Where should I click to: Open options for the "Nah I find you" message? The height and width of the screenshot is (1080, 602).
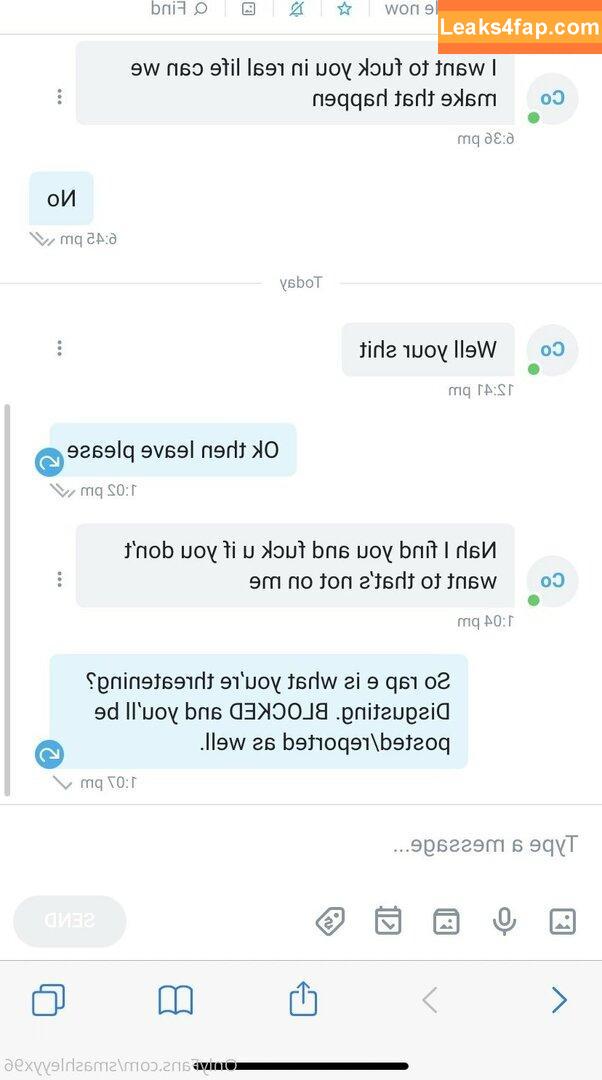tap(59, 579)
